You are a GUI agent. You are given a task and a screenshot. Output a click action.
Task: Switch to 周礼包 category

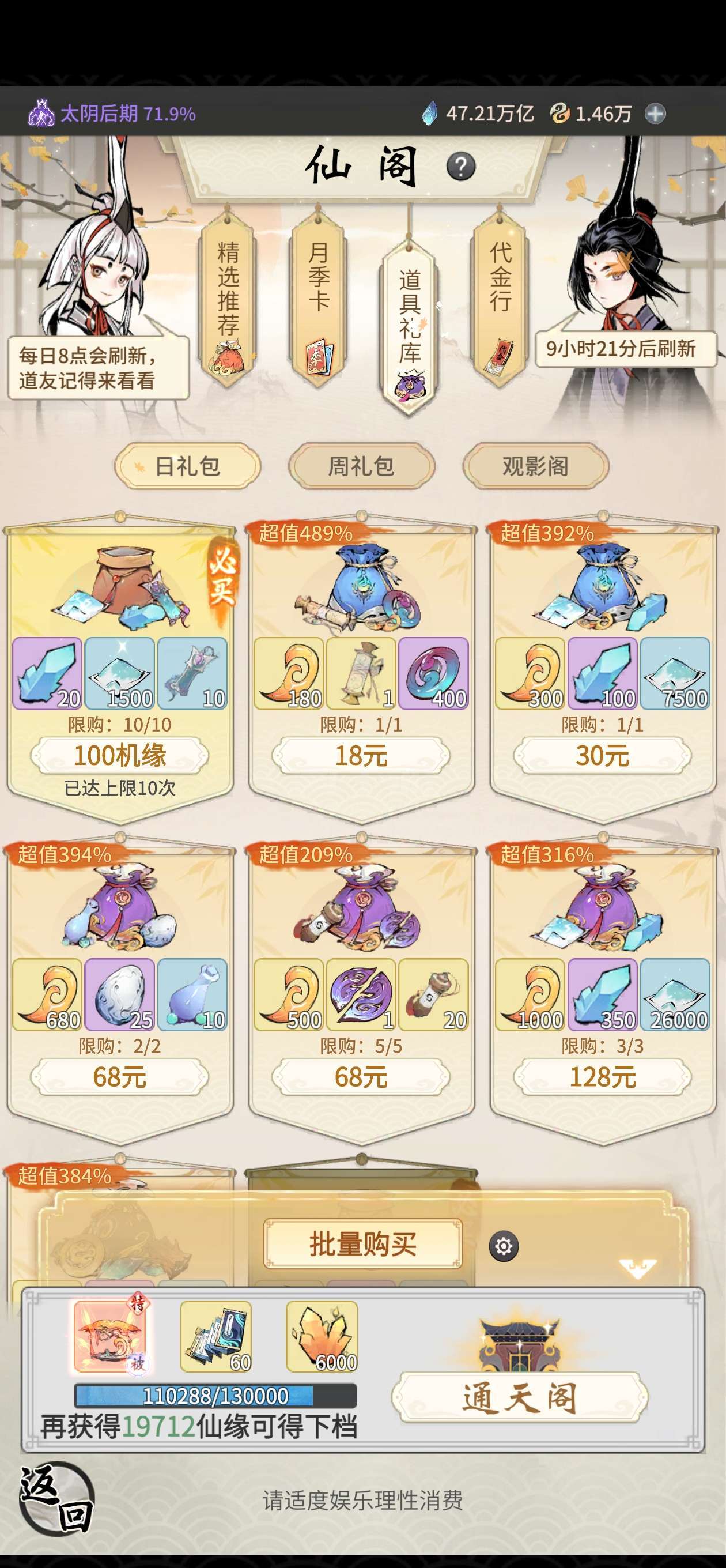click(x=361, y=466)
